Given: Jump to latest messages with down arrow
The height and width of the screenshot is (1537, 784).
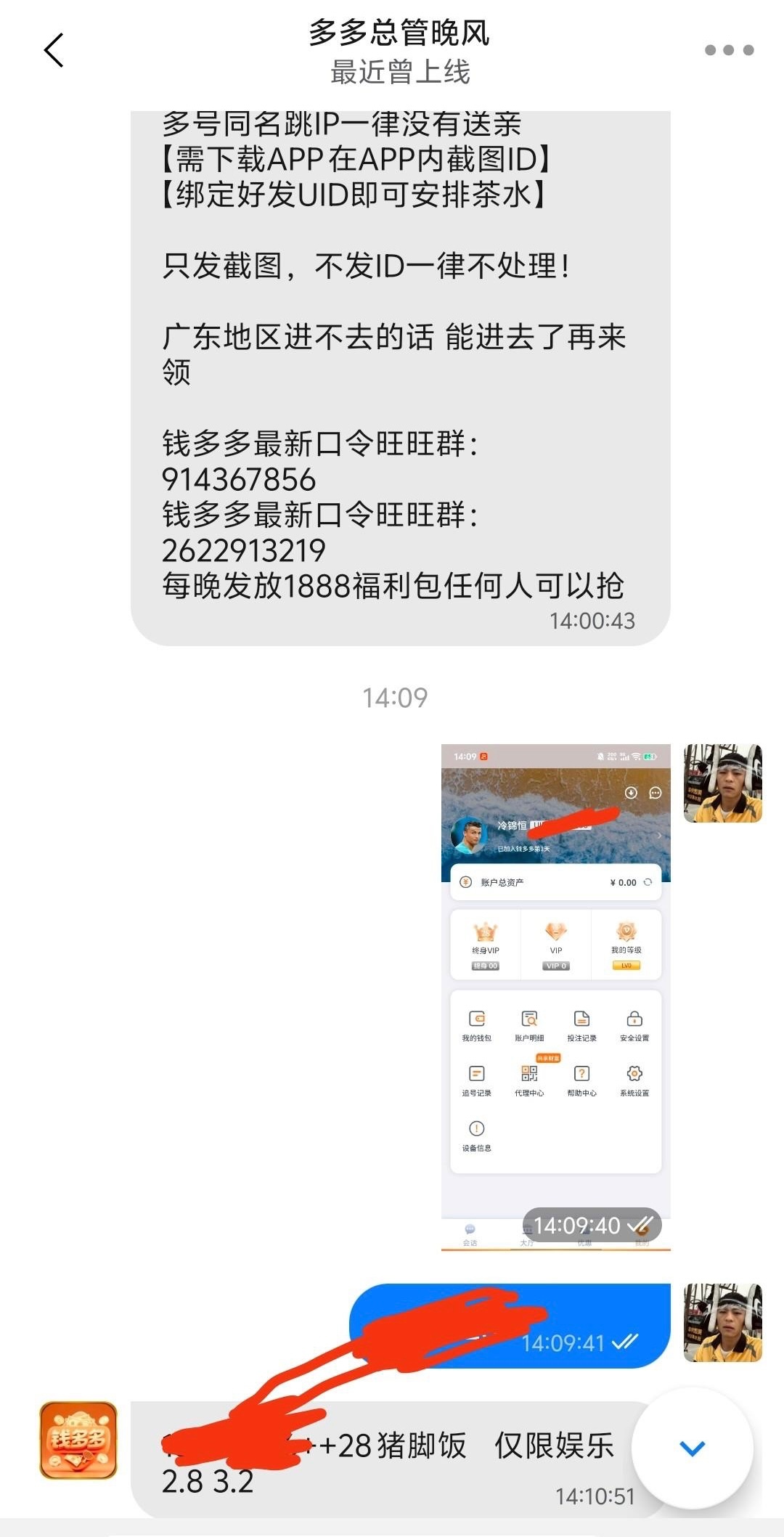Looking at the screenshot, I should pyautogui.click(x=692, y=1448).
